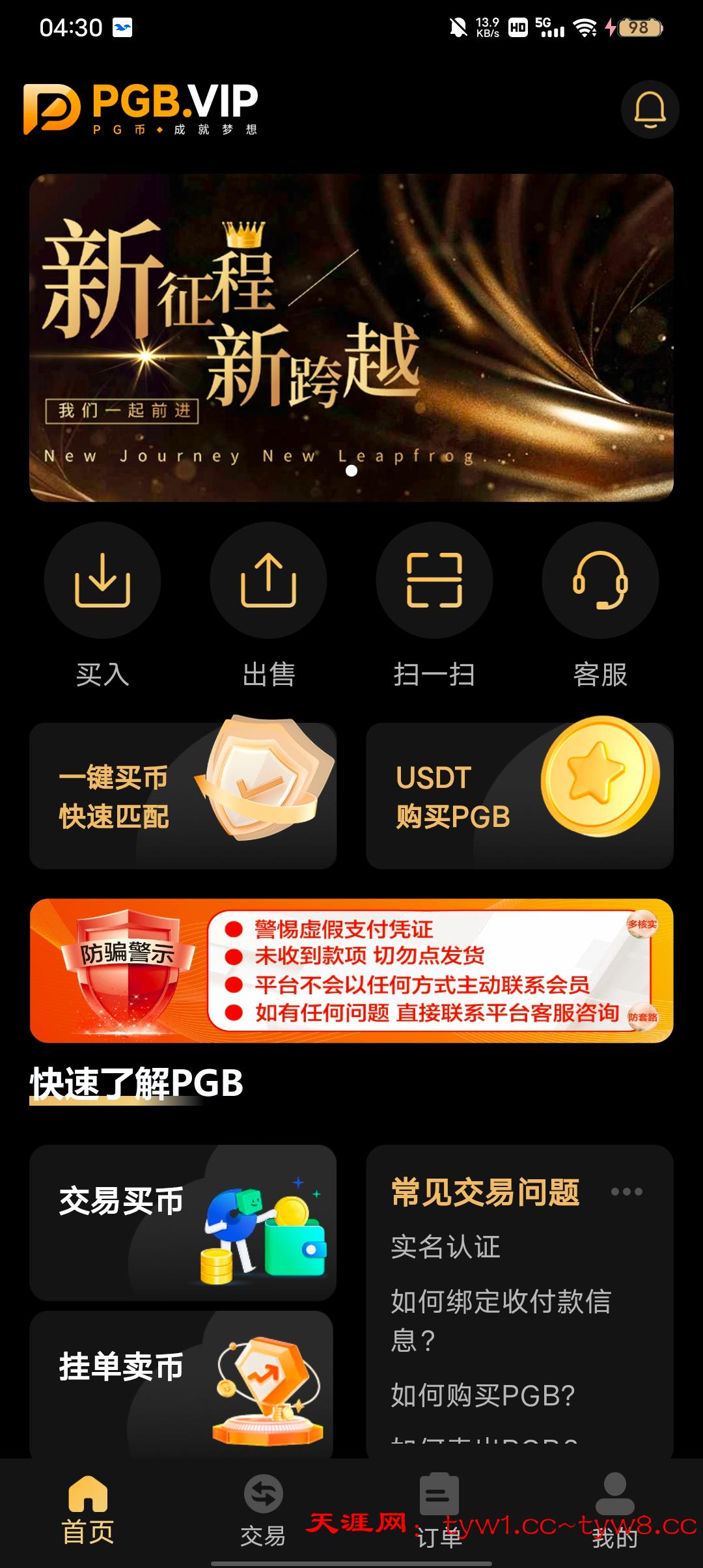The image size is (703, 1568).
Task: Open the 扫一扫 scanner
Action: [434, 580]
